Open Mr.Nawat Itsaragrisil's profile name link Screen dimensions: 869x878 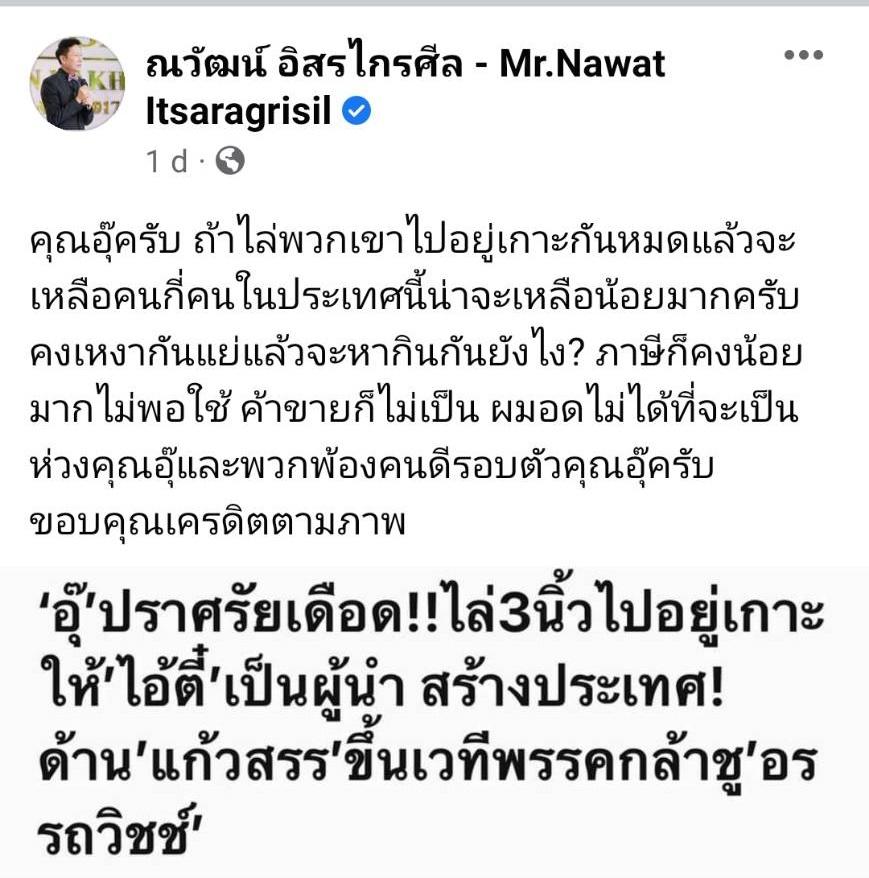click(x=405, y=66)
